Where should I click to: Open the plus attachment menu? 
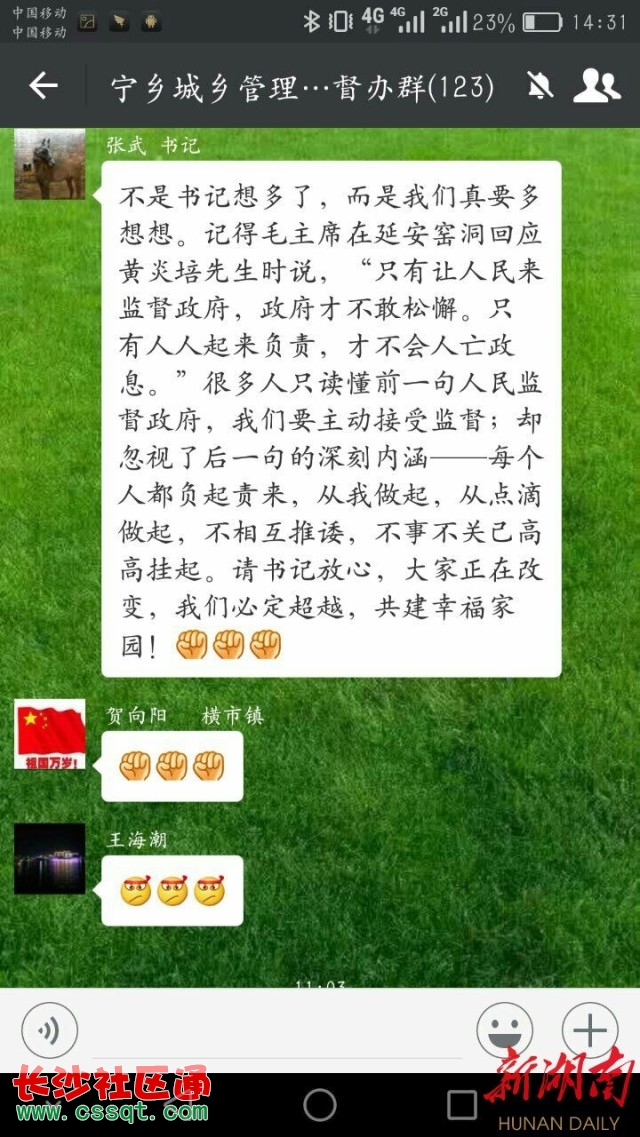590,1030
